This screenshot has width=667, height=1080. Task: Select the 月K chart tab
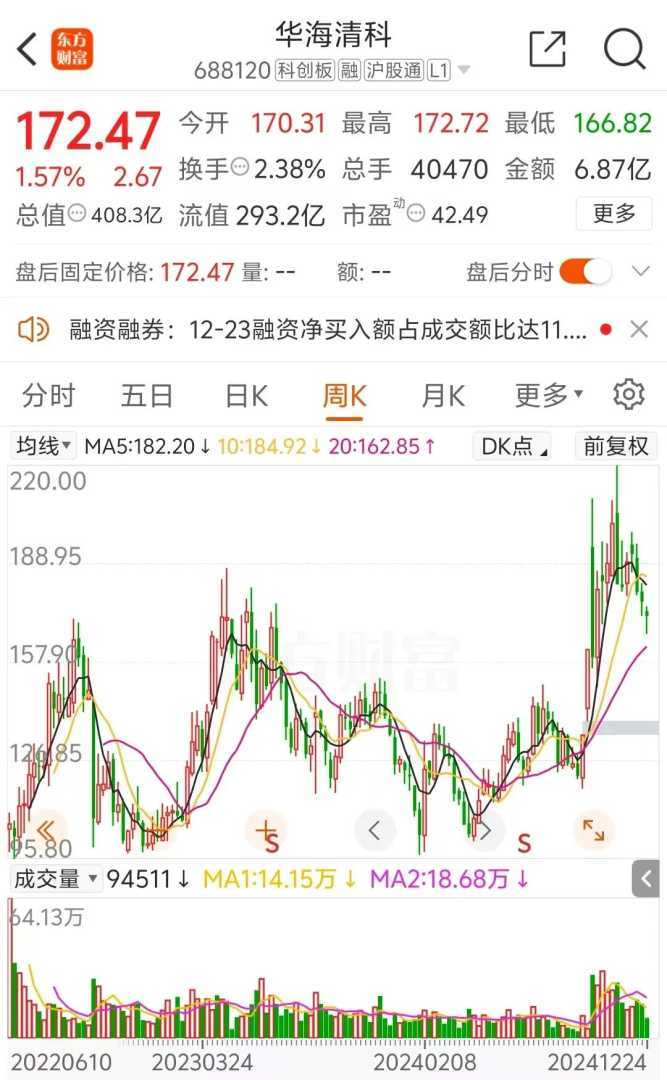click(443, 396)
